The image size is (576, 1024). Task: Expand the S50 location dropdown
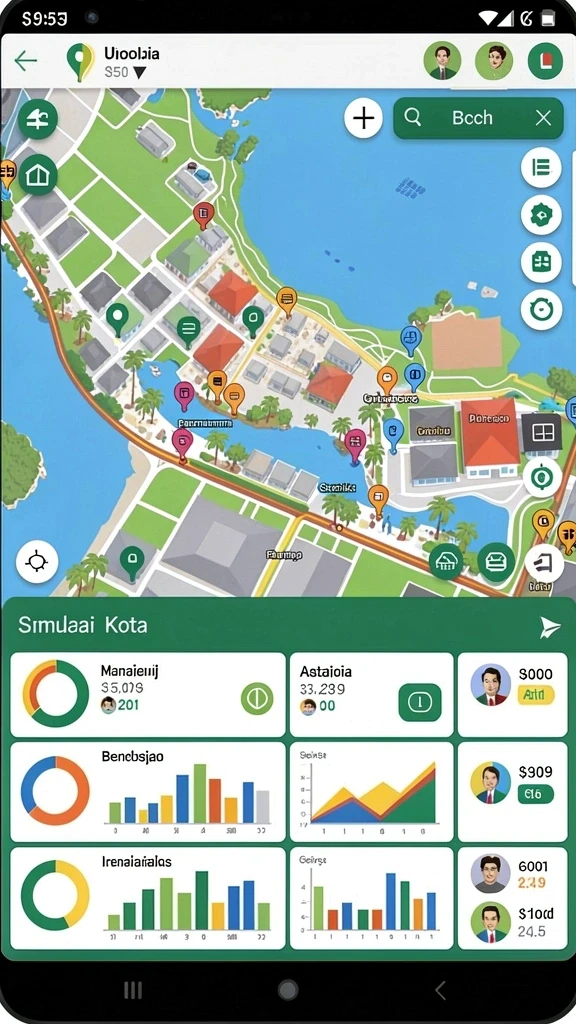[139, 72]
